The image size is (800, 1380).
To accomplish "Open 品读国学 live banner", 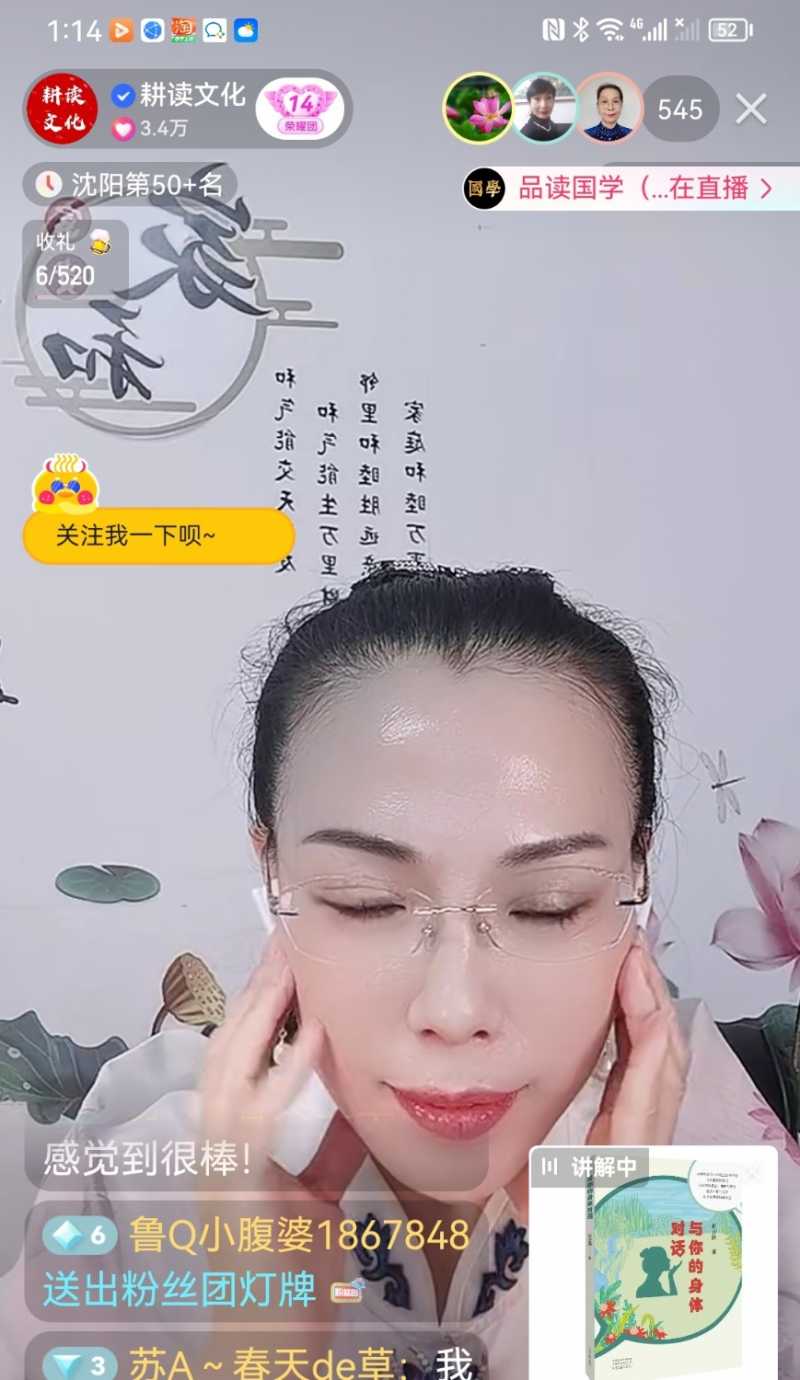I will [x=632, y=188].
